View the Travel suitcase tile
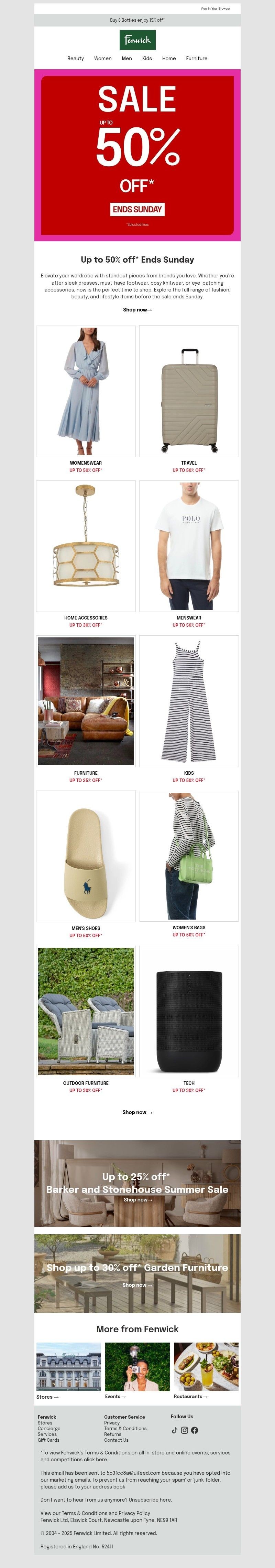This screenshot has height=1568, width=275. [189, 391]
